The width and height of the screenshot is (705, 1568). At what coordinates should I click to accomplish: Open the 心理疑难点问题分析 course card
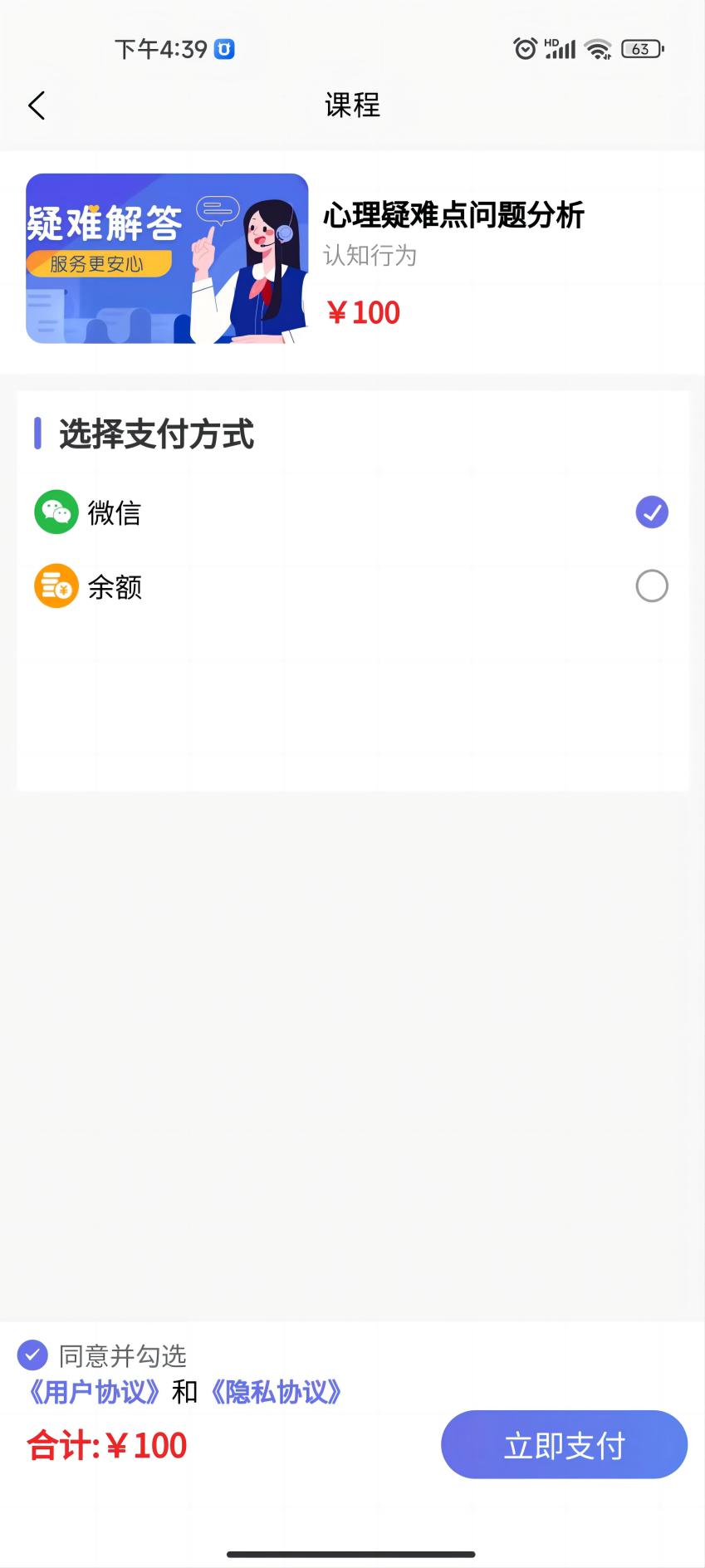click(453, 215)
